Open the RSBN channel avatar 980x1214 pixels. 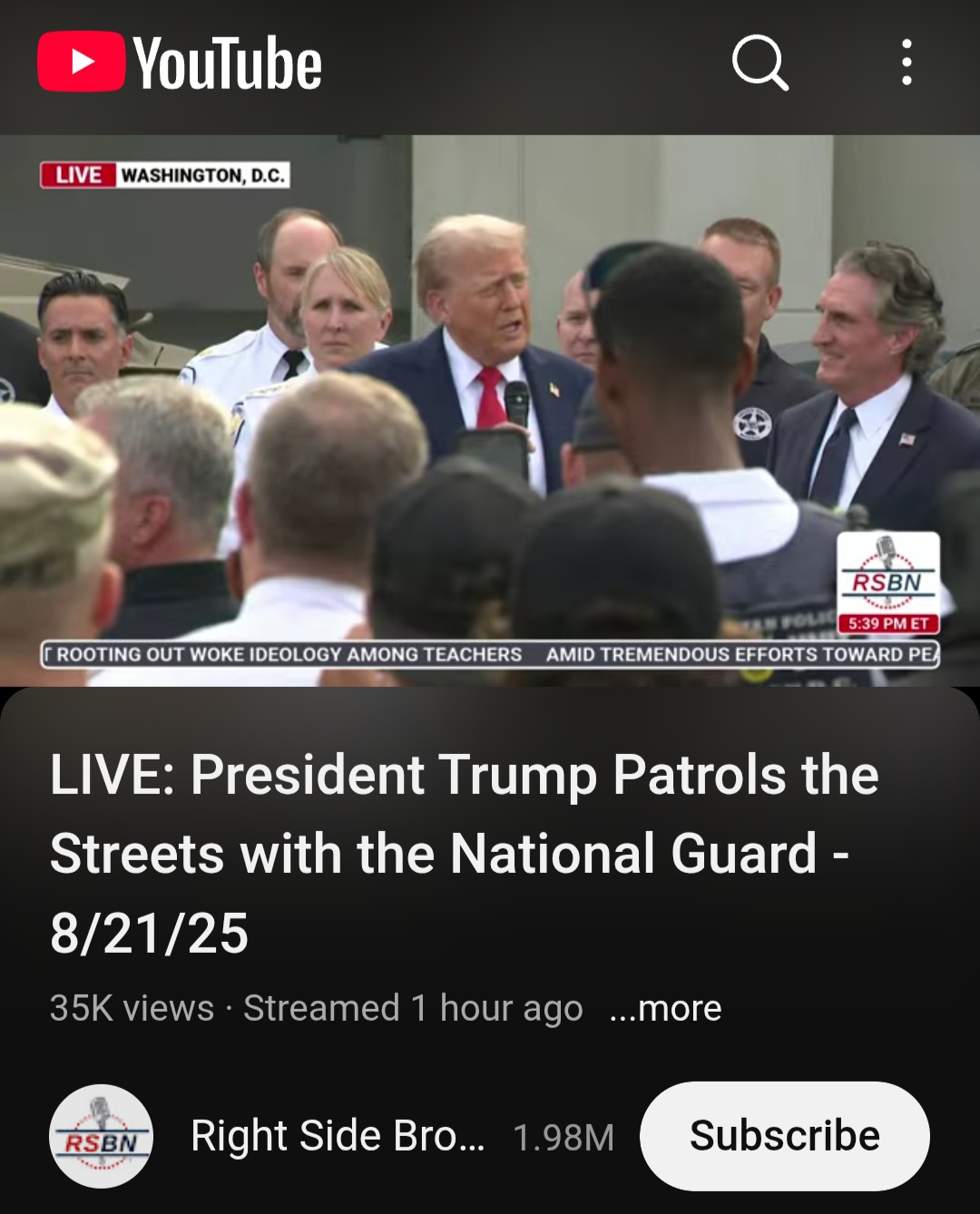101,1136
